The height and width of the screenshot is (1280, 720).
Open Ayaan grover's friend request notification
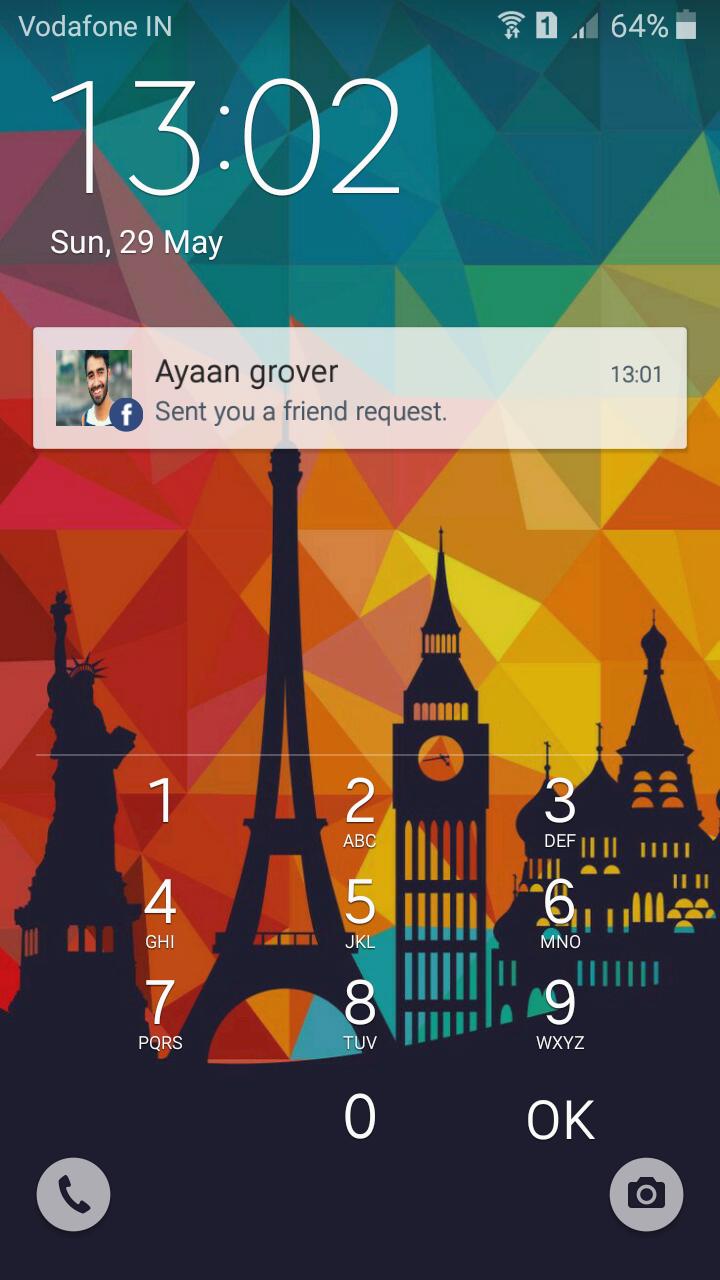pyautogui.click(x=360, y=388)
